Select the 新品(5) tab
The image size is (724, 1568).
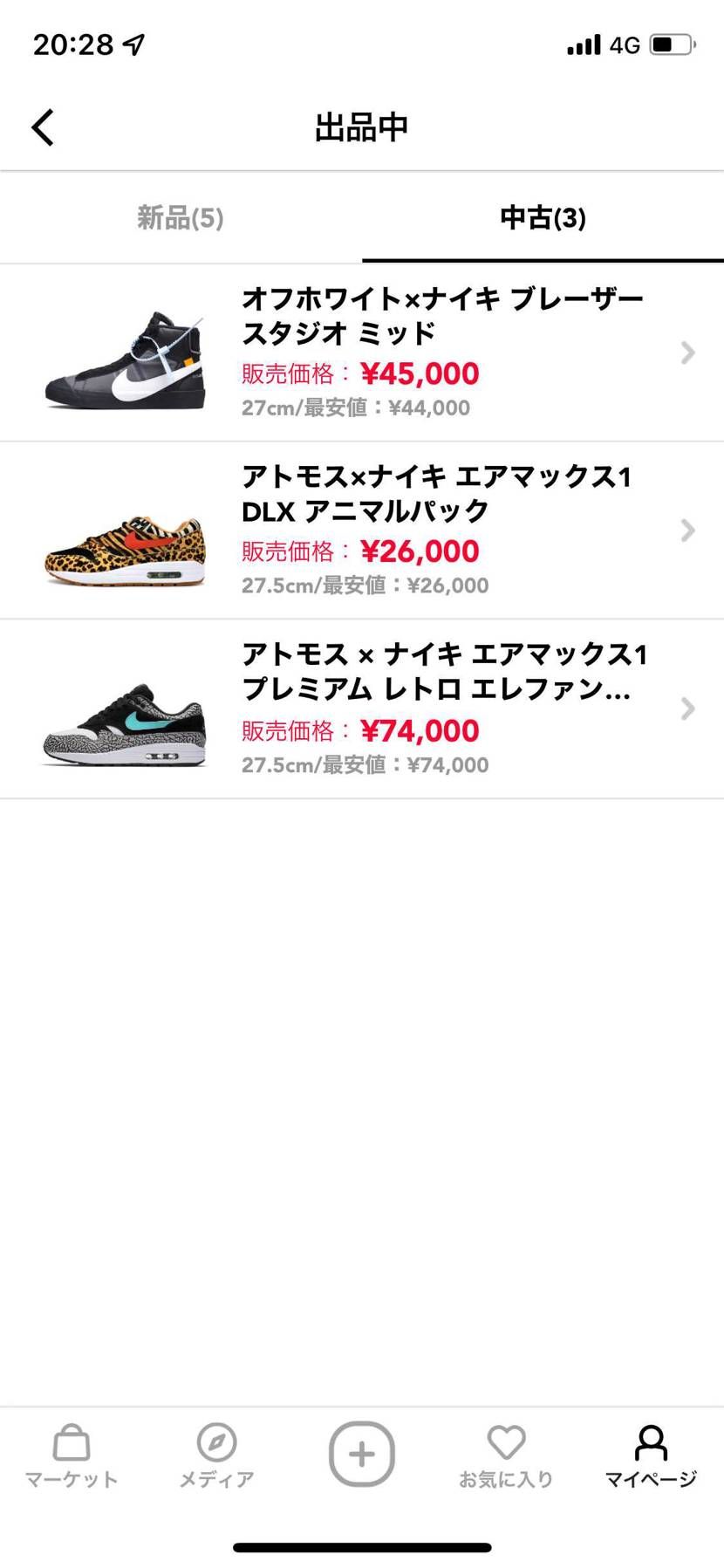(180, 219)
